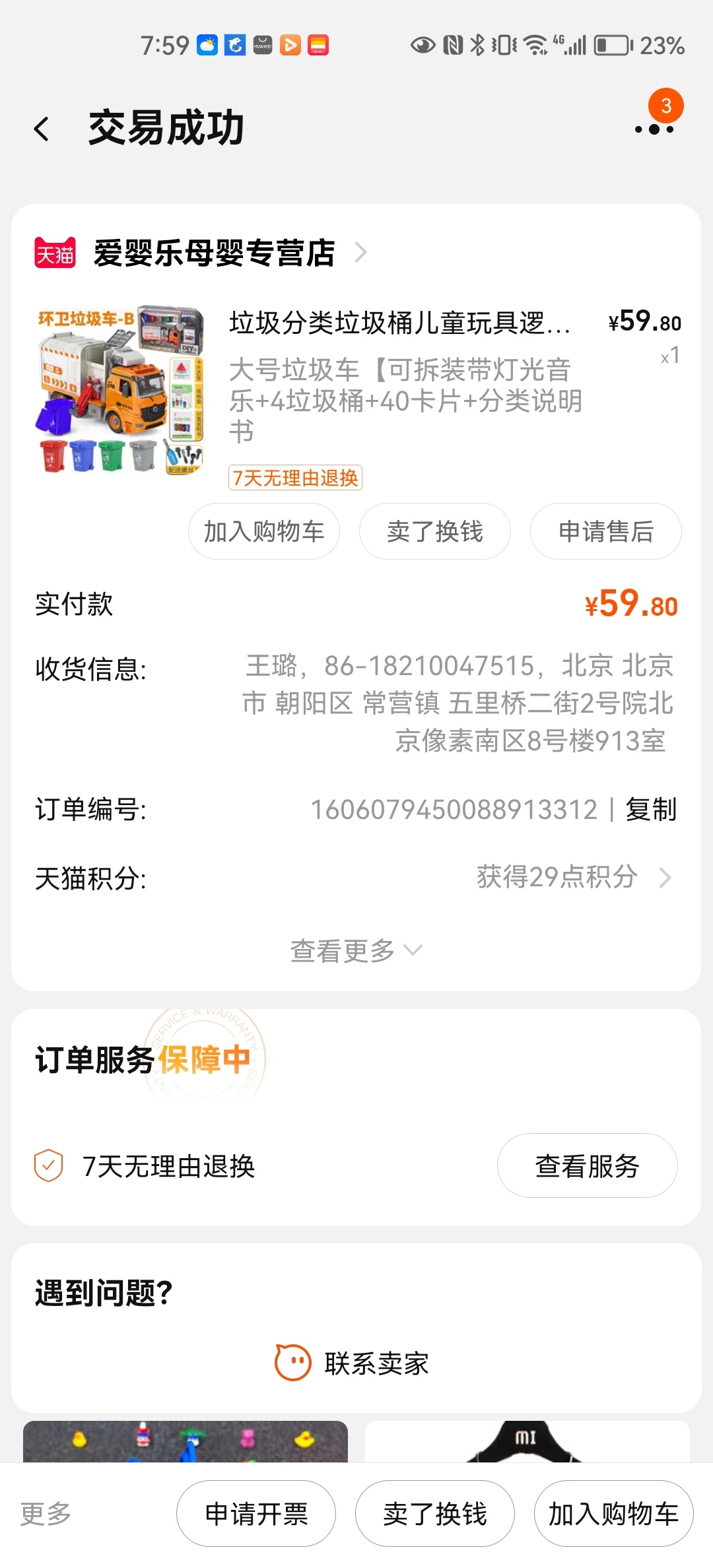Copy the order number with 复制
This screenshot has height=1568, width=713.
point(651,810)
